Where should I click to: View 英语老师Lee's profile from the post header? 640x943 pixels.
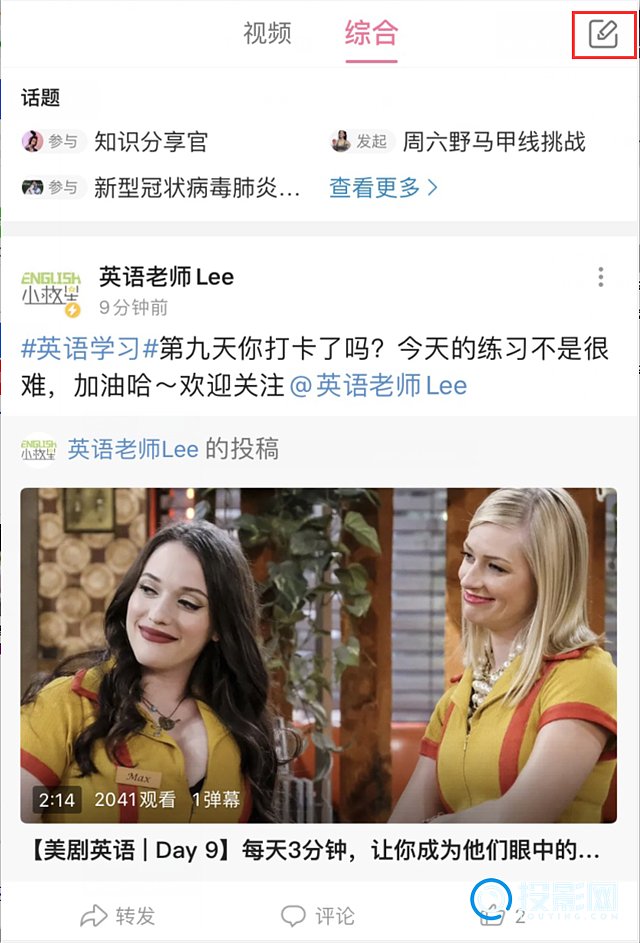coord(166,277)
